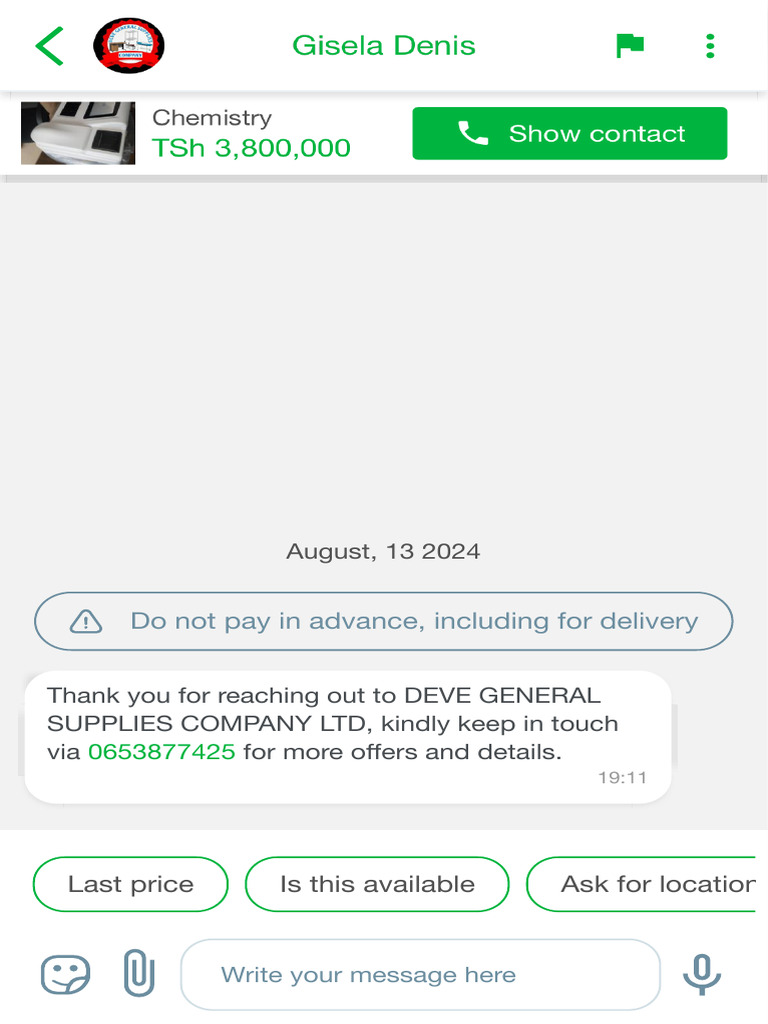Image resolution: width=768 pixels, height=1024 pixels.
Task: Choose the Is this available quick reply
Action: pos(377,884)
